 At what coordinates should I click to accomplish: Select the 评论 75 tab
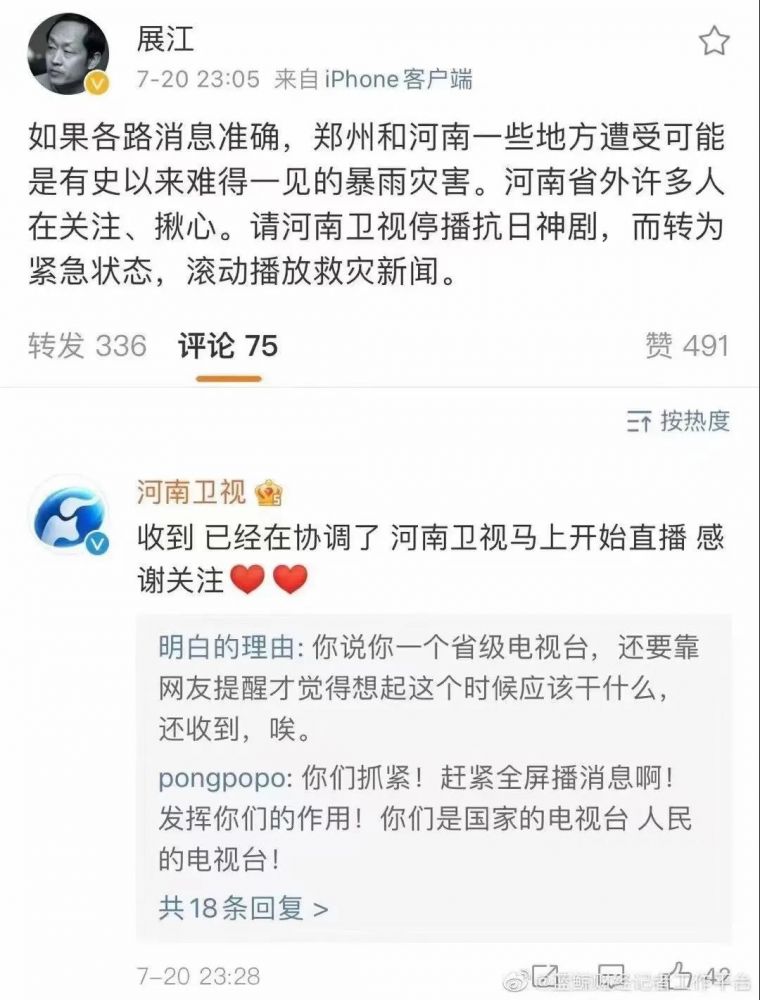tap(228, 346)
